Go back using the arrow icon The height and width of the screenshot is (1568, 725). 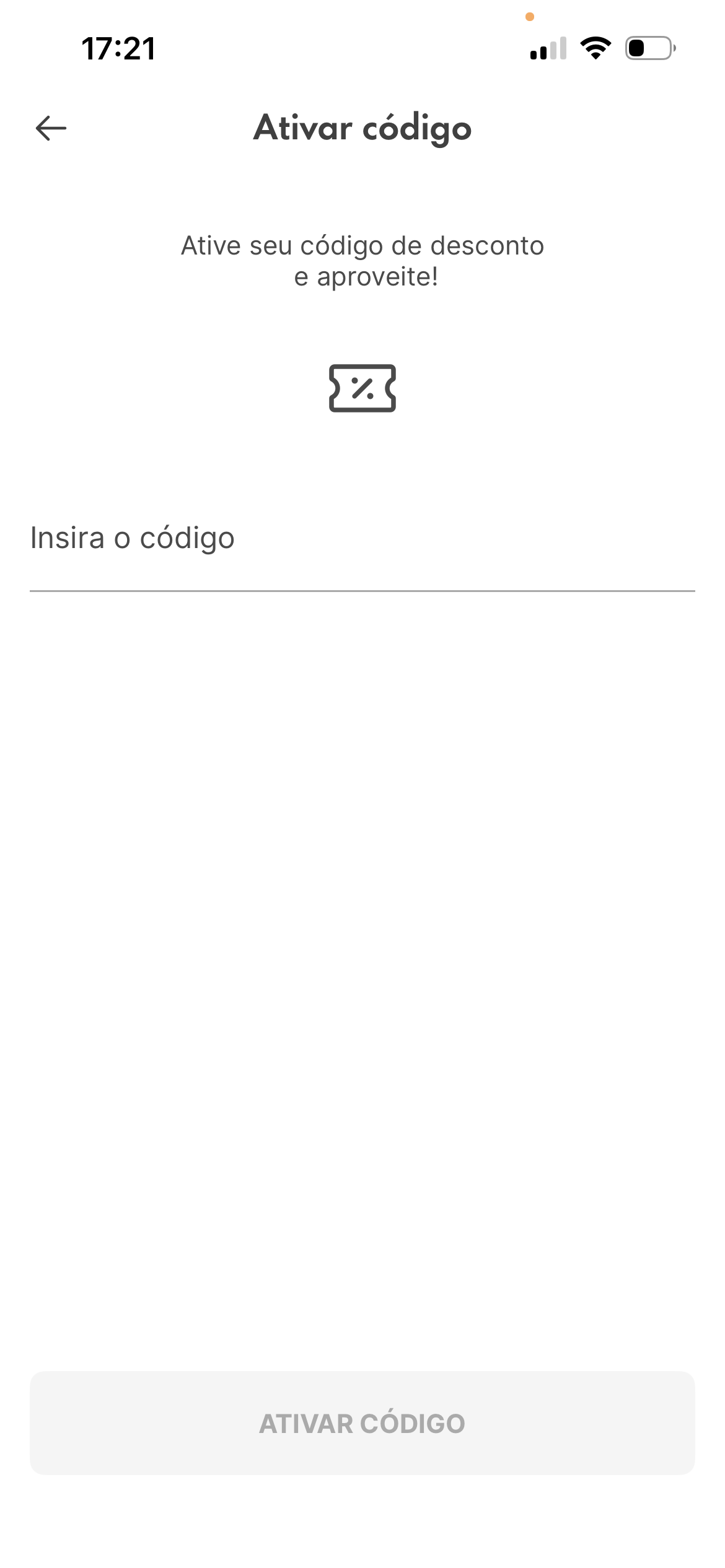51,128
